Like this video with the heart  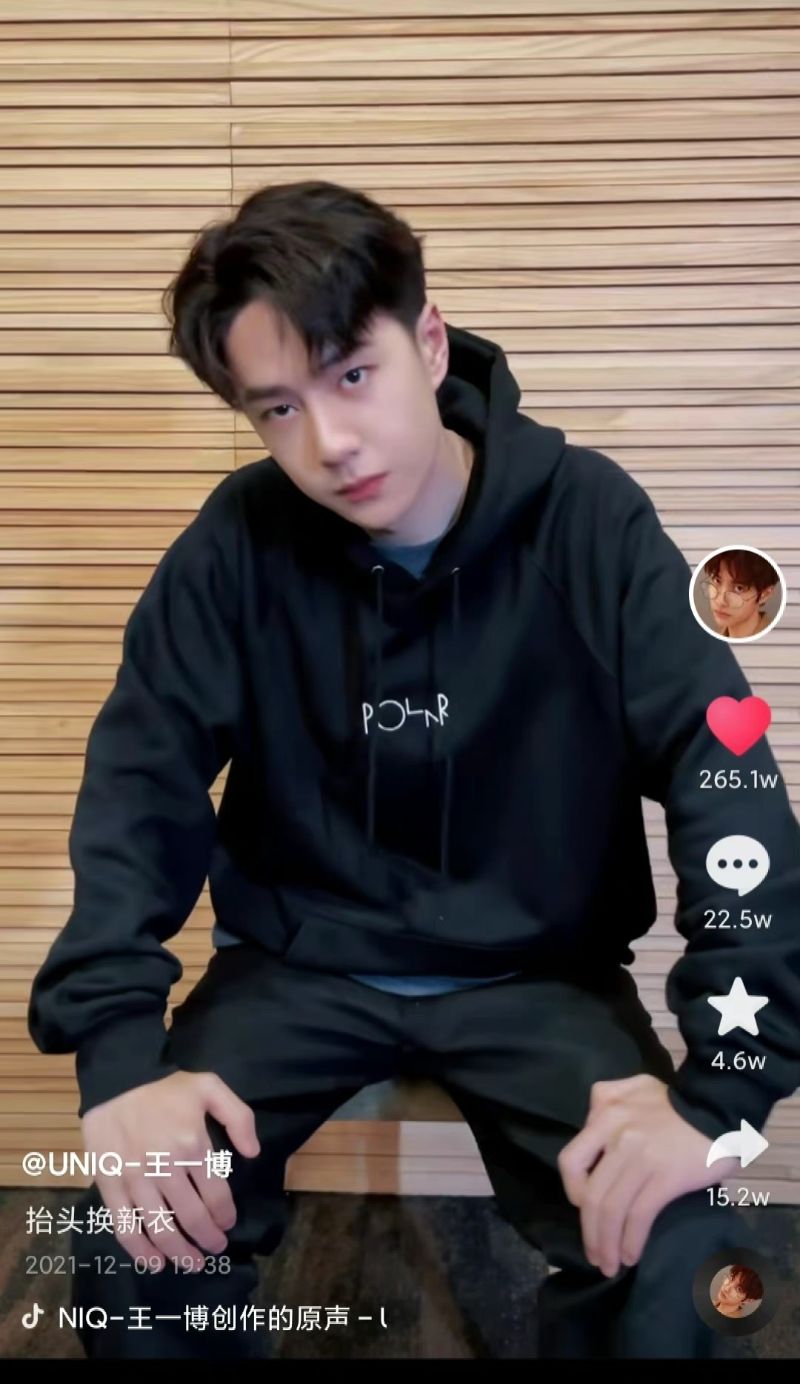pyautogui.click(x=738, y=725)
